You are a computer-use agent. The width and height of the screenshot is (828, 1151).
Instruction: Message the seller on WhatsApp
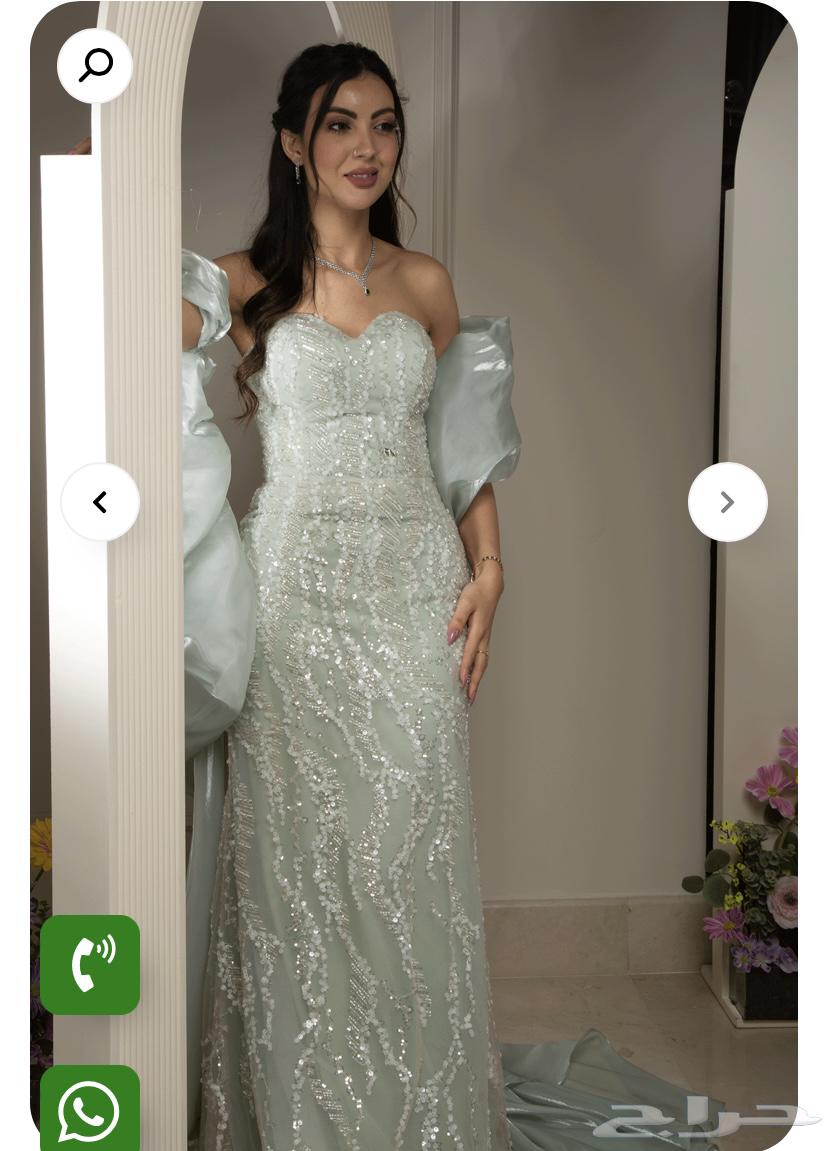click(x=90, y=1108)
